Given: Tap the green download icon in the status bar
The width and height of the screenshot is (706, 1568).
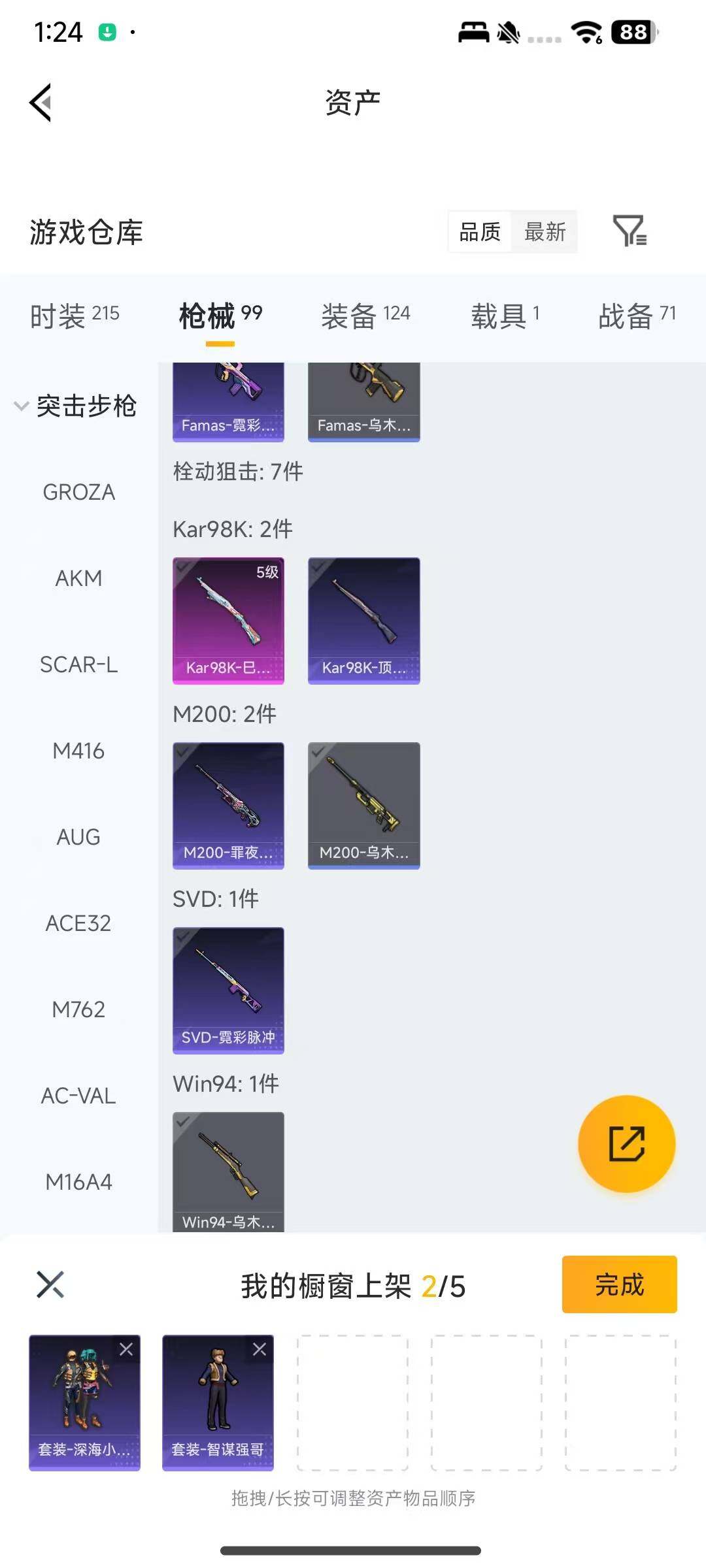Looking at the screenshot, I should click(106, 32).
